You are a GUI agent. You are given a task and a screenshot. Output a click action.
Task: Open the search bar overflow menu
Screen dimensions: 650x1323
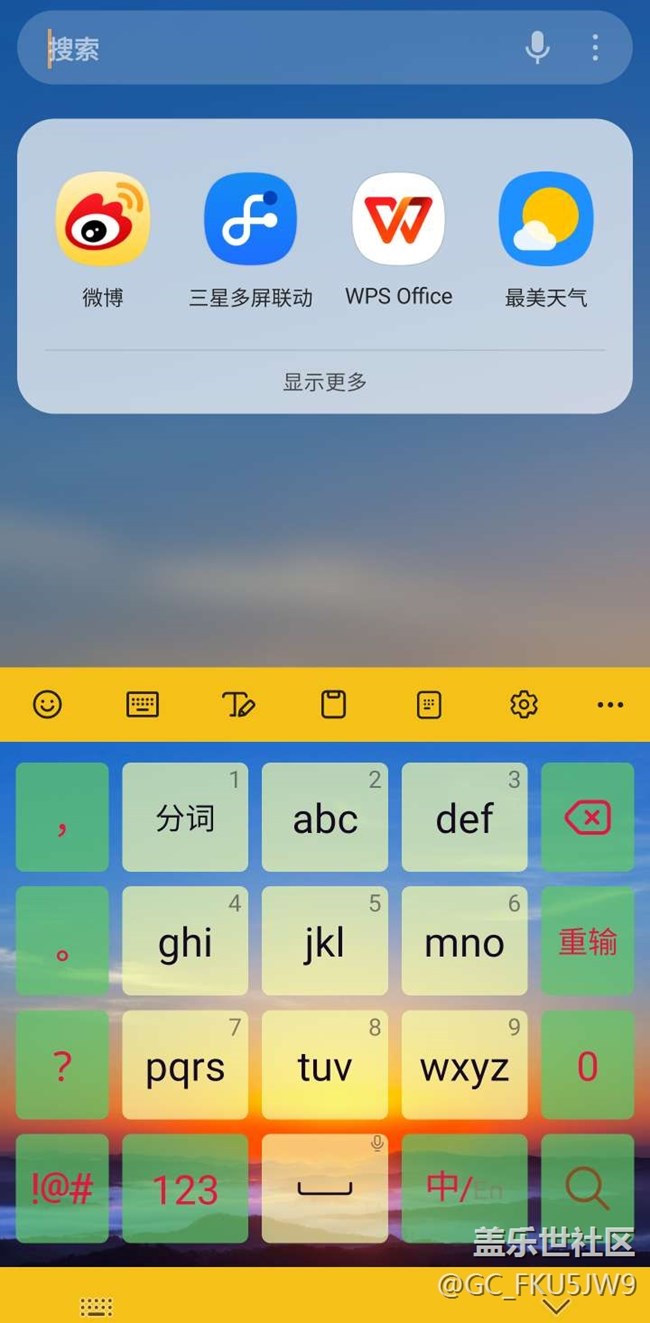595,47
